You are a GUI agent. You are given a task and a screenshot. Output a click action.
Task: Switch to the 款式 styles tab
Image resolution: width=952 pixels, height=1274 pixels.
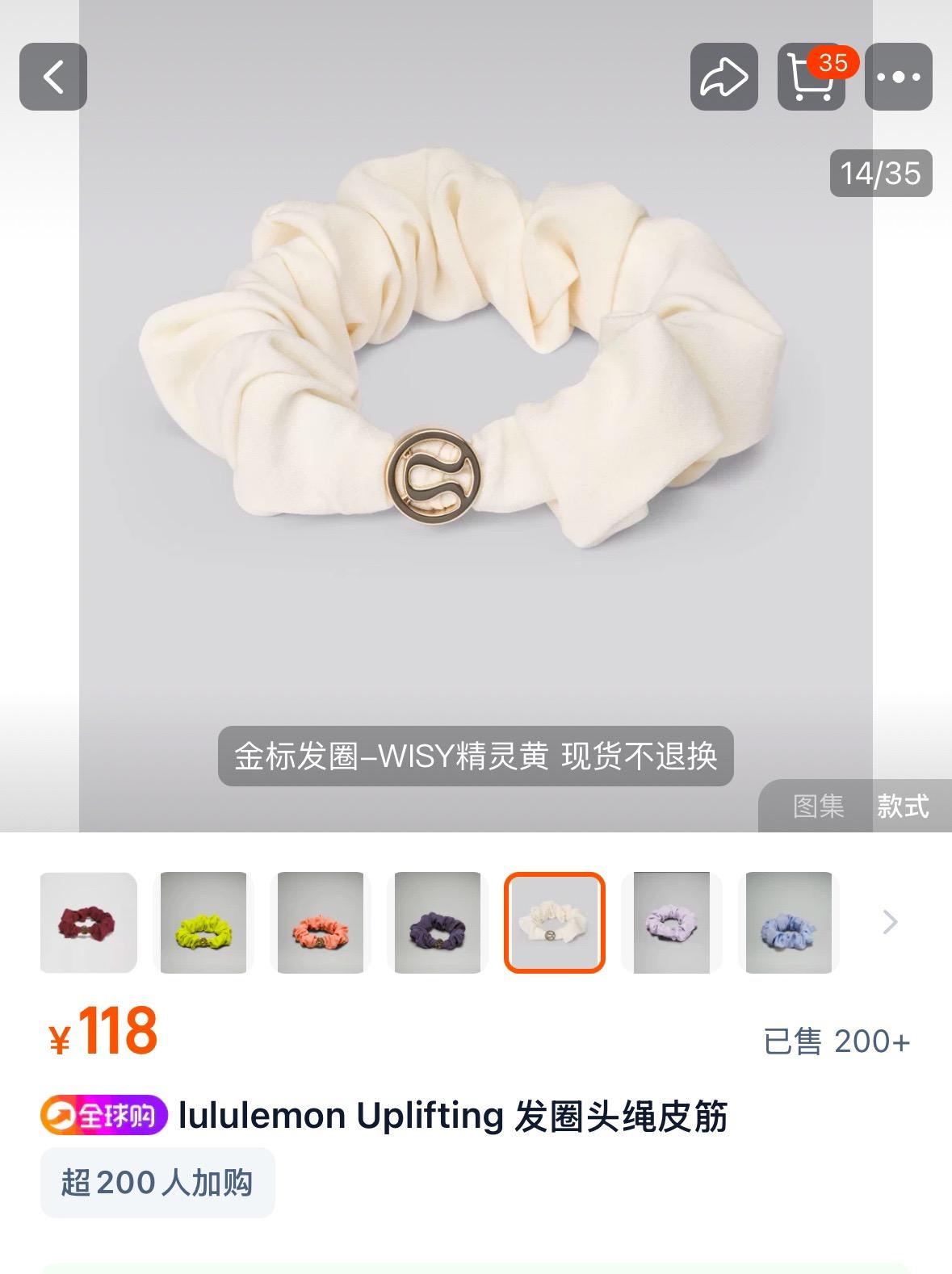tap(903, 806)
